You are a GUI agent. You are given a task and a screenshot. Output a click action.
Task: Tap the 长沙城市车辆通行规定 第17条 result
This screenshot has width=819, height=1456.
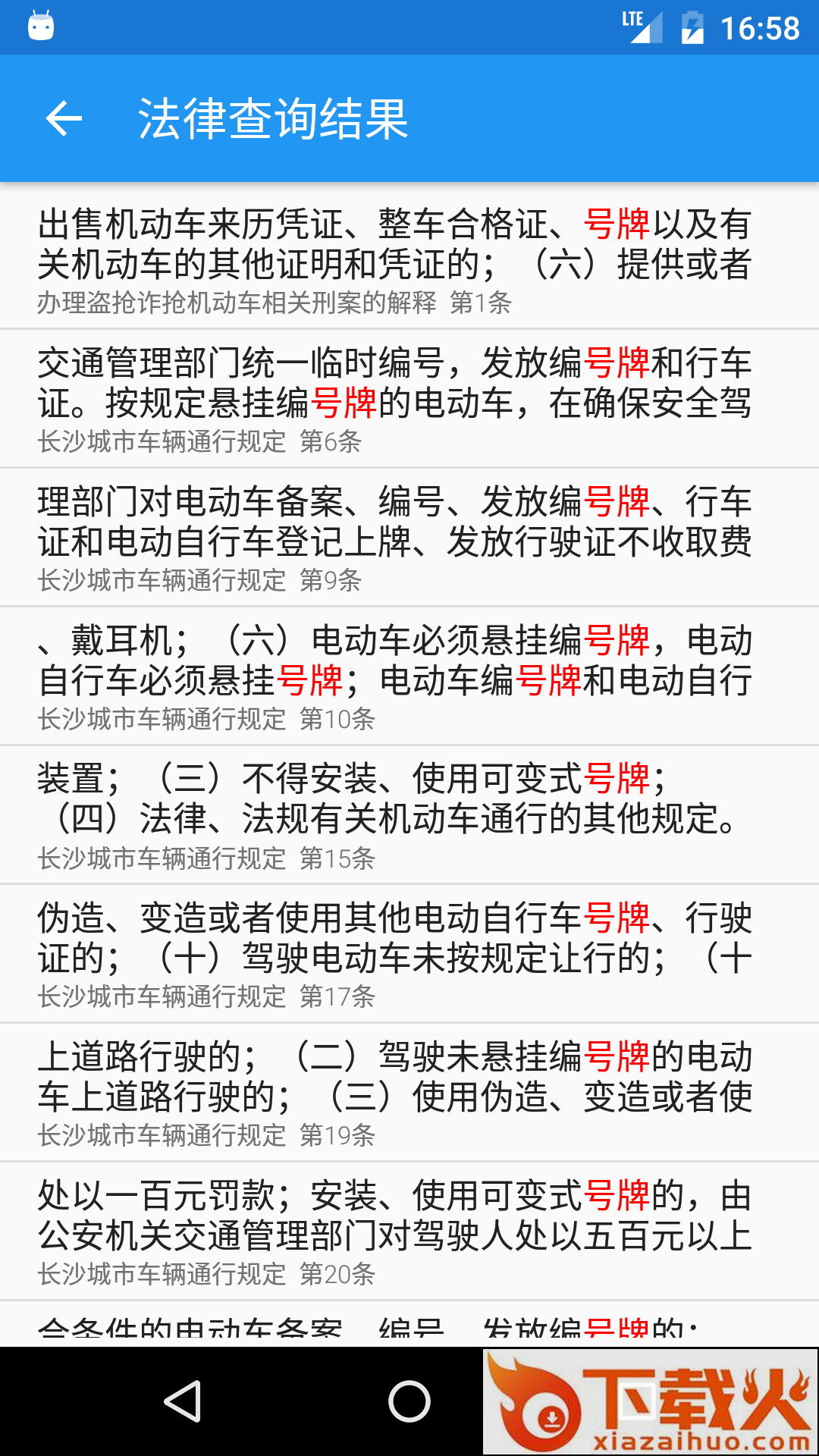tap(409, 954)
